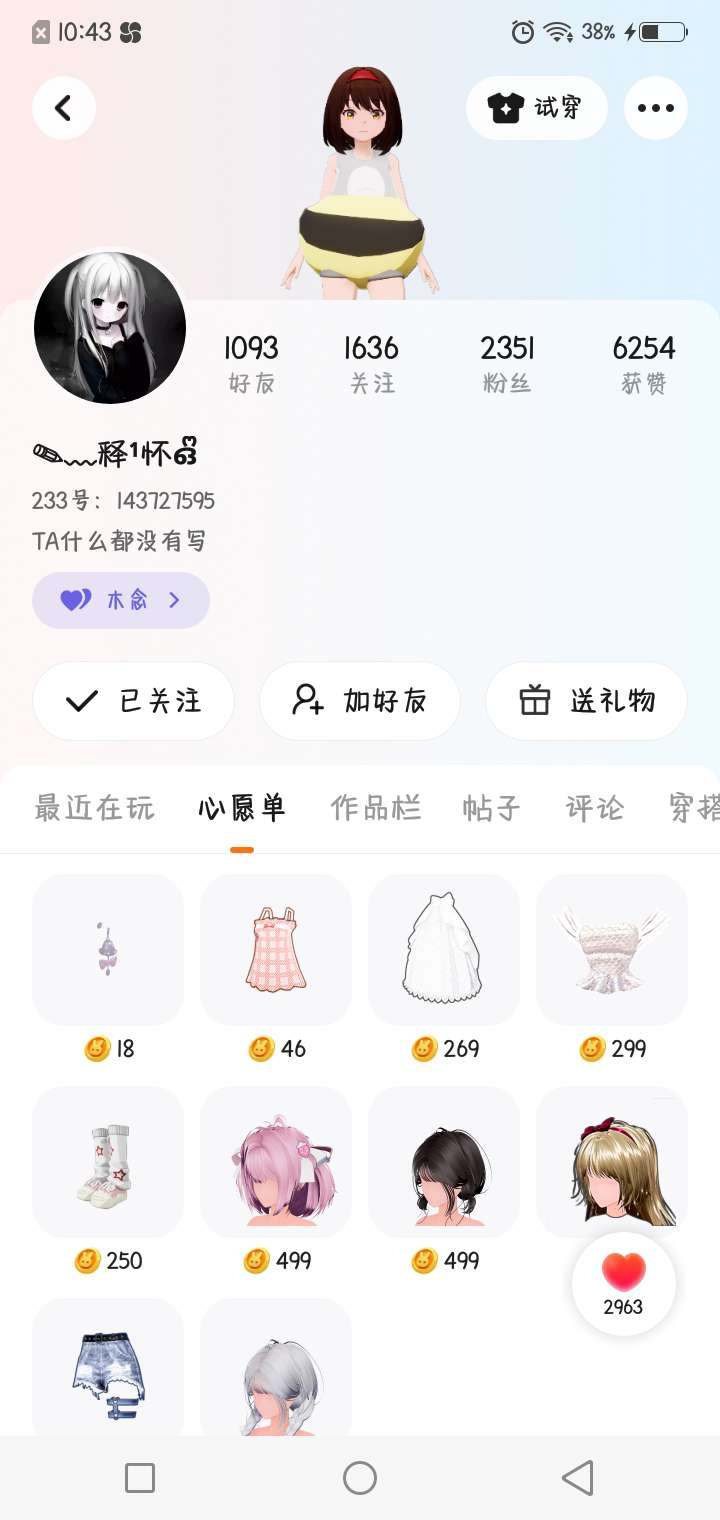The height and width of the screenshot is (1520, 720).
Task: Open the 粉丝 followers list
Action: coord(507,363)
